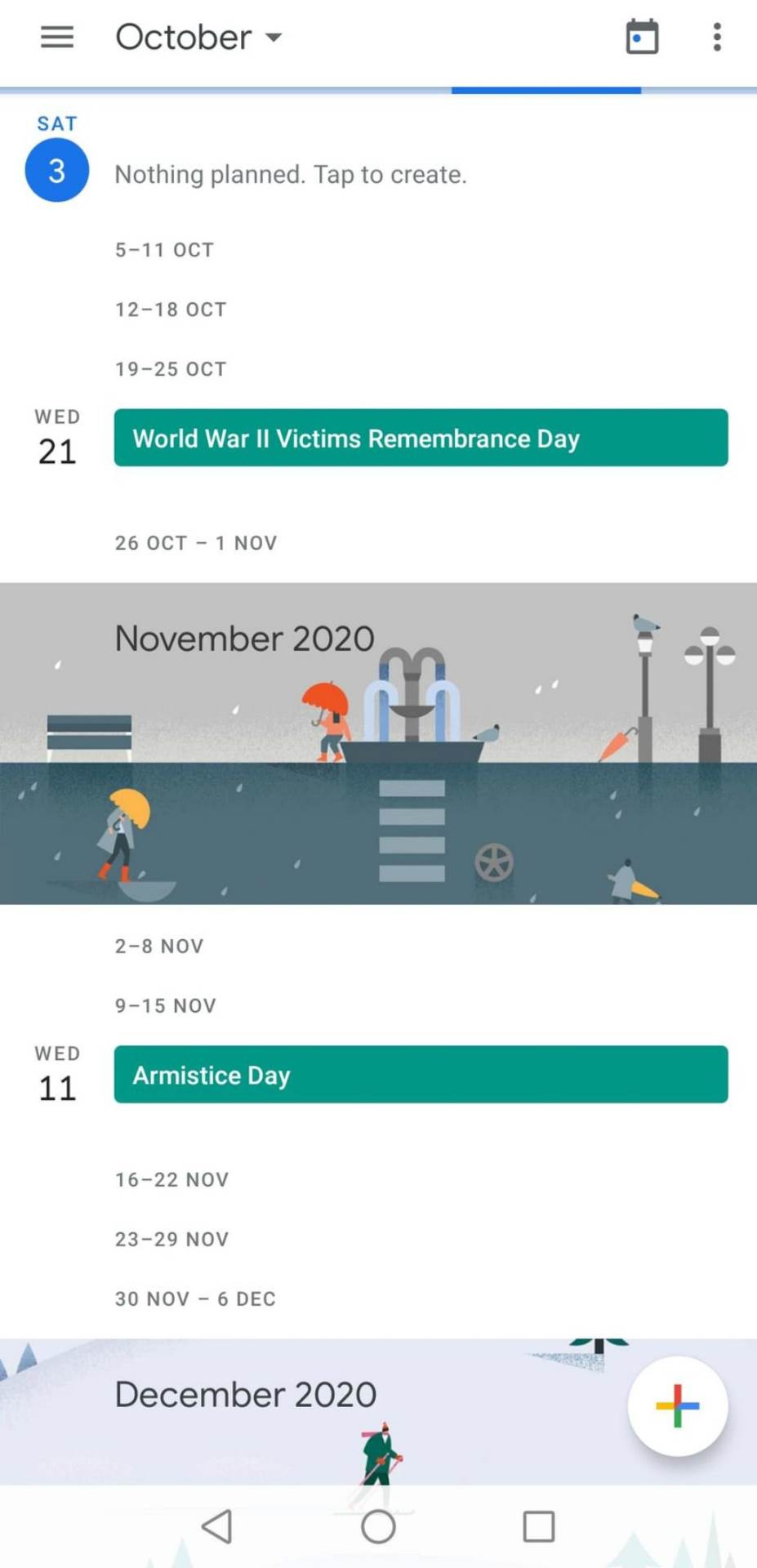Viewport: 757px width, 1568px height.
Task: Select the blue date circle 3
Action: (56, 171)
